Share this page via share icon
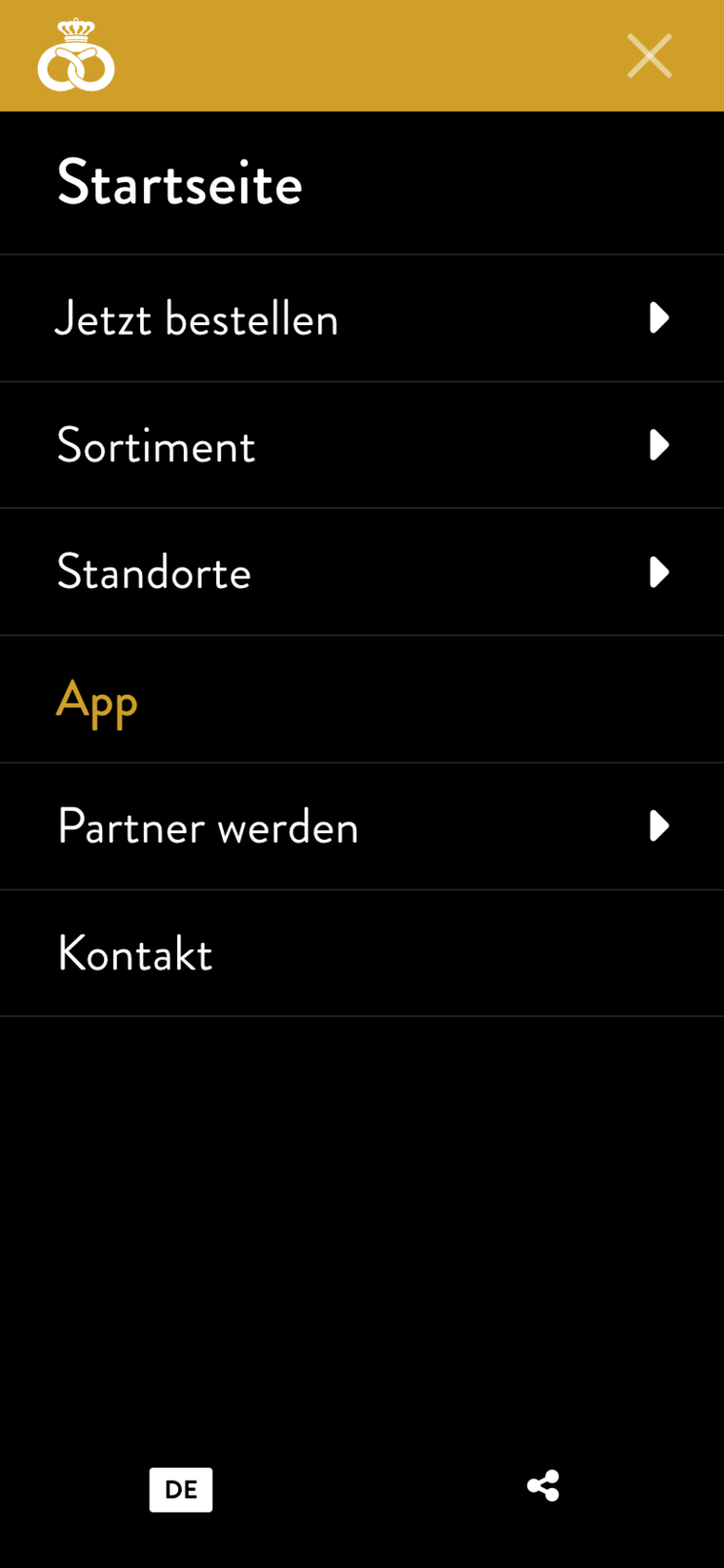This screenshot has height=1568, width=724. pyautogui.click(x=543, y=1486)
